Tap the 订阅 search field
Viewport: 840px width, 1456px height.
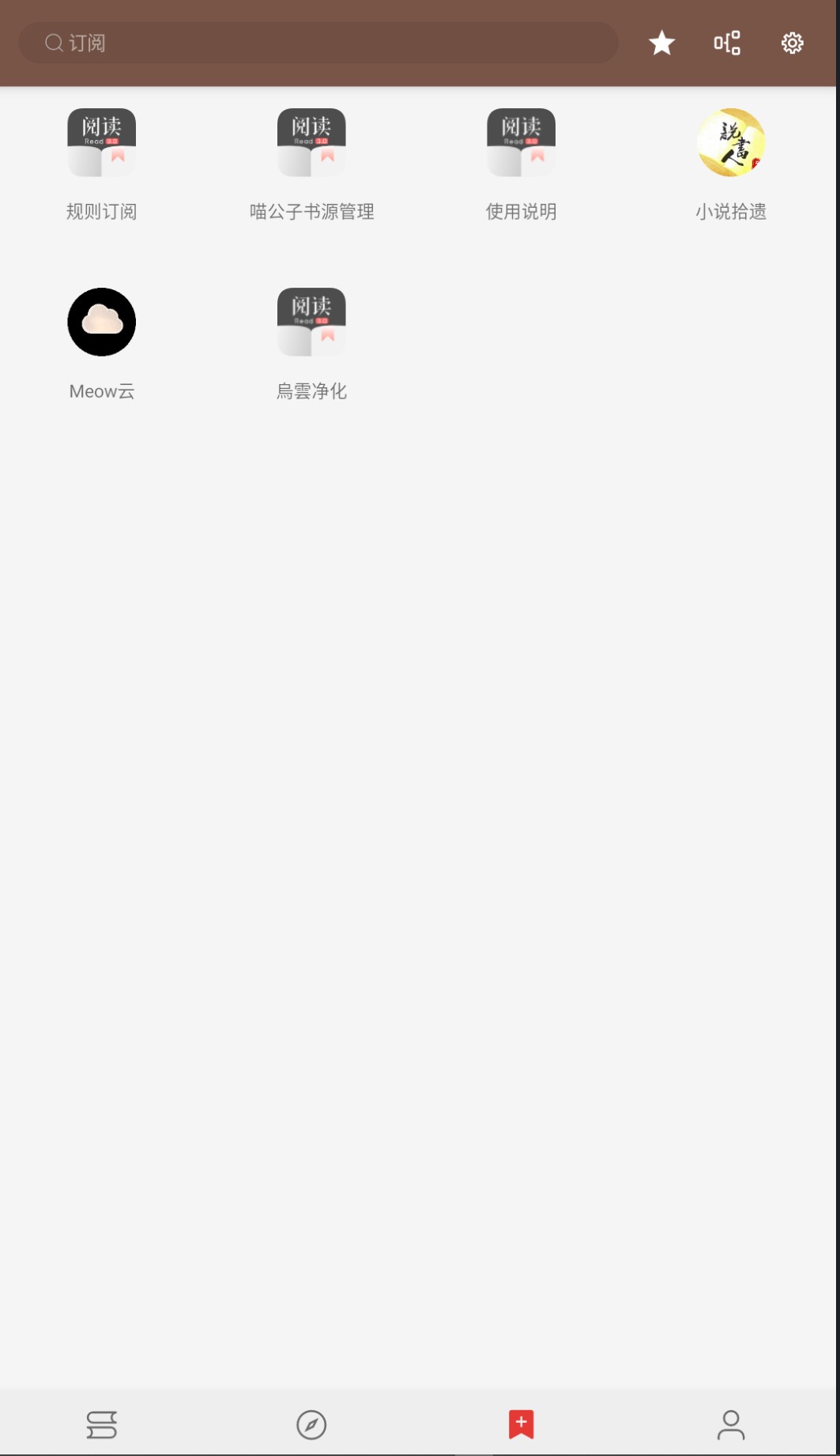click(x=316, y=43)
